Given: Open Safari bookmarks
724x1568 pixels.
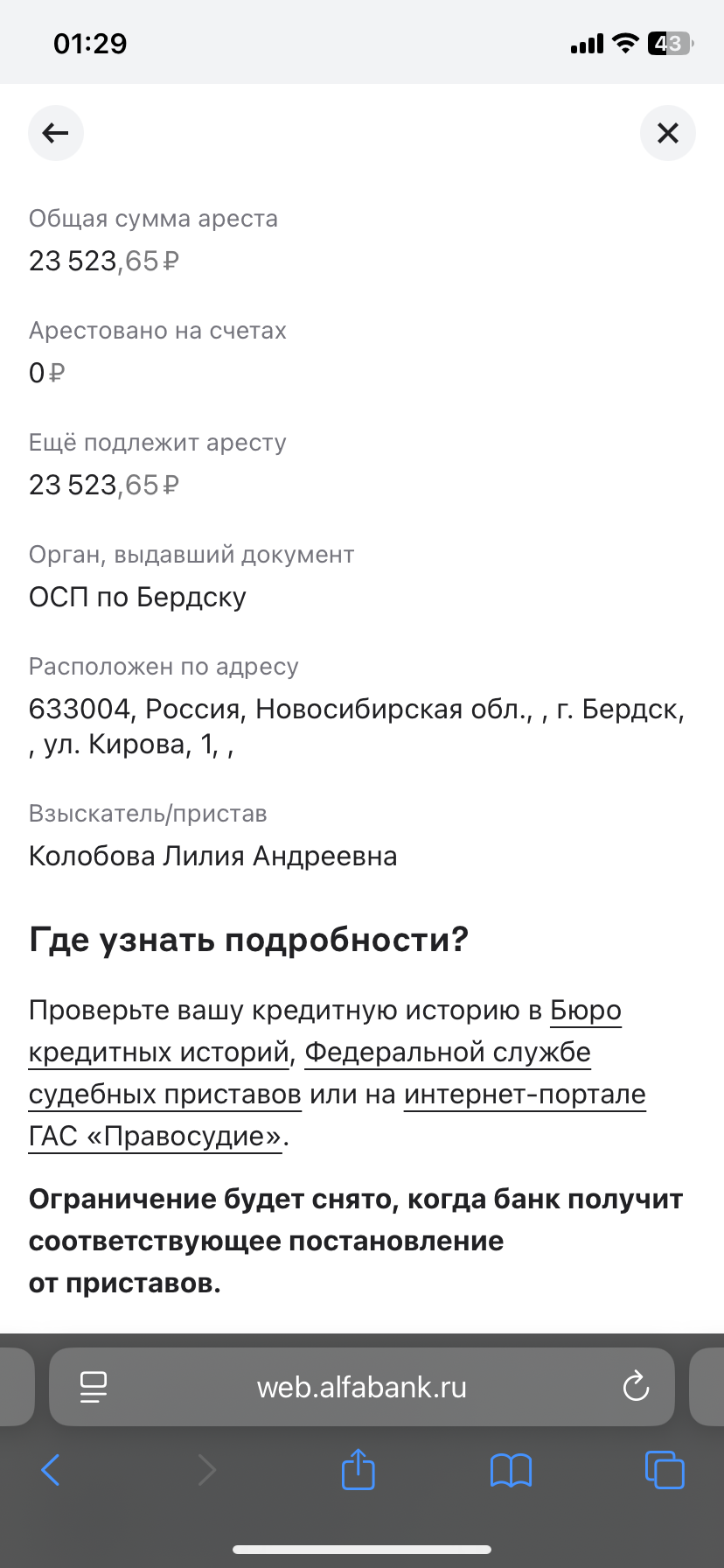Looking at the screenshot, I should [x=511, y=1471].
